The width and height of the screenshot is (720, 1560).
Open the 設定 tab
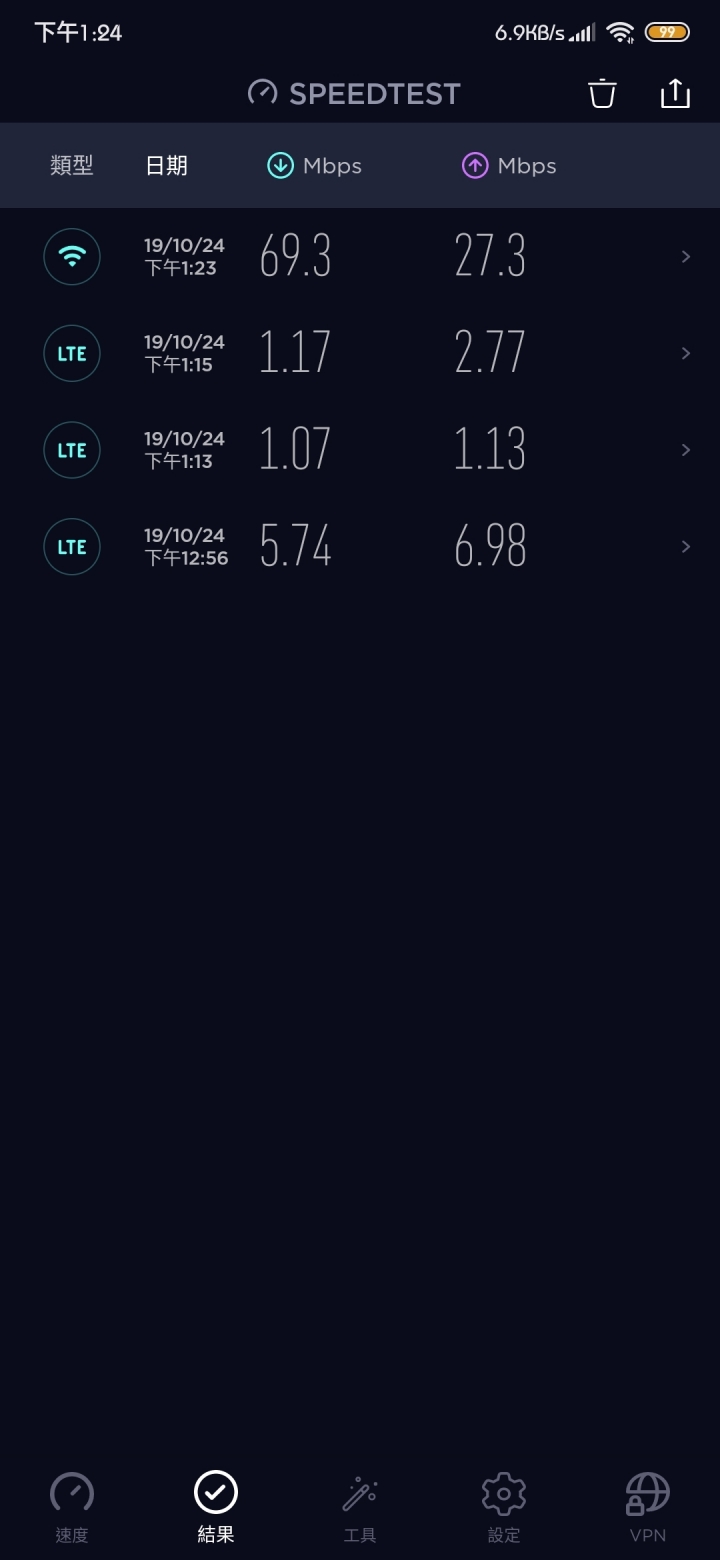point(504,1507)
